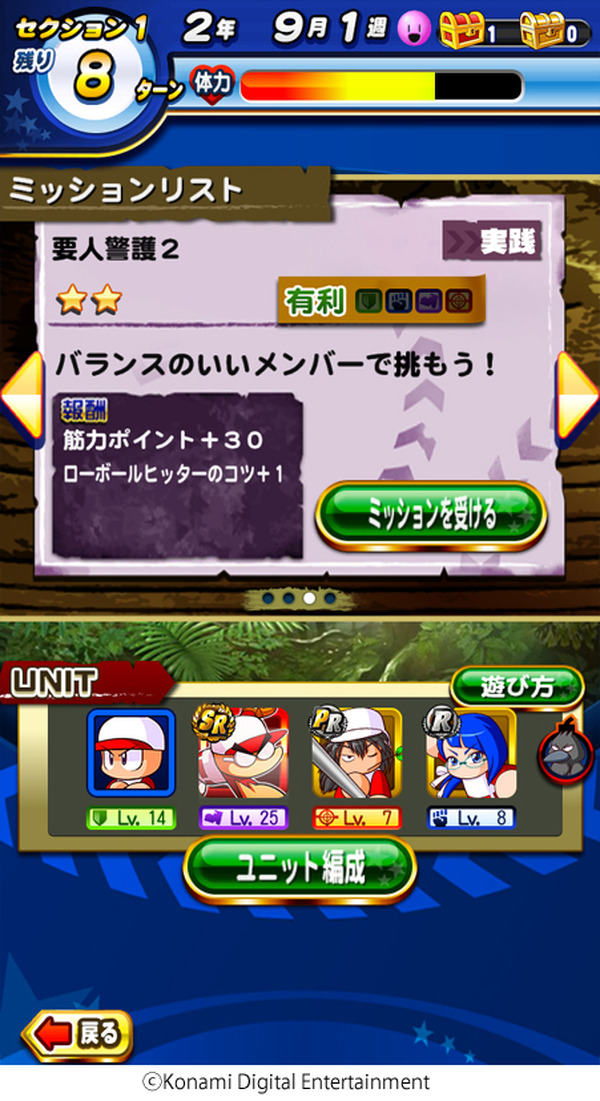Show the next mission with right arrow
The height and width of the screenshot is (1101, 600).
pyautogui.click(x=578, y=397)
